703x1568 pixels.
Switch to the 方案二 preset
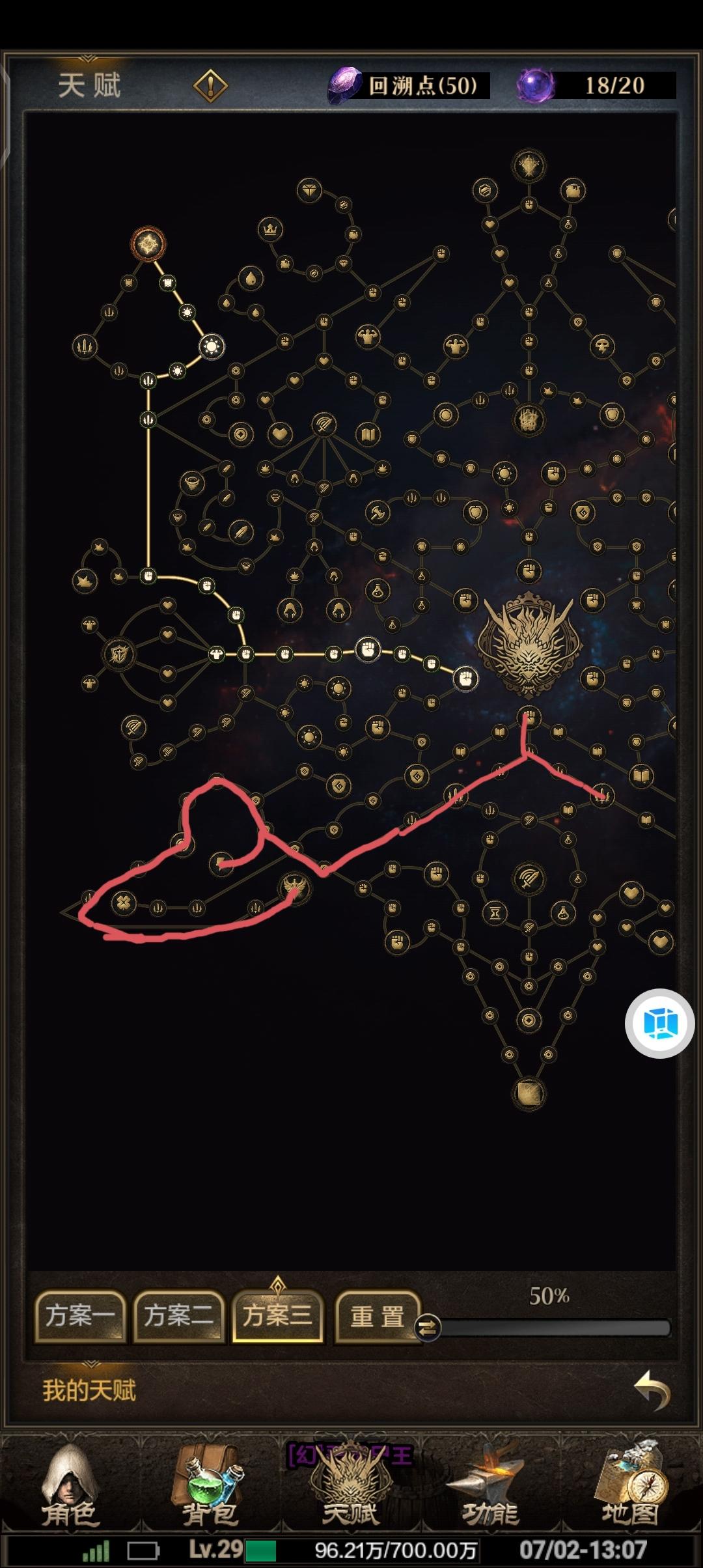coord(179,1316)
